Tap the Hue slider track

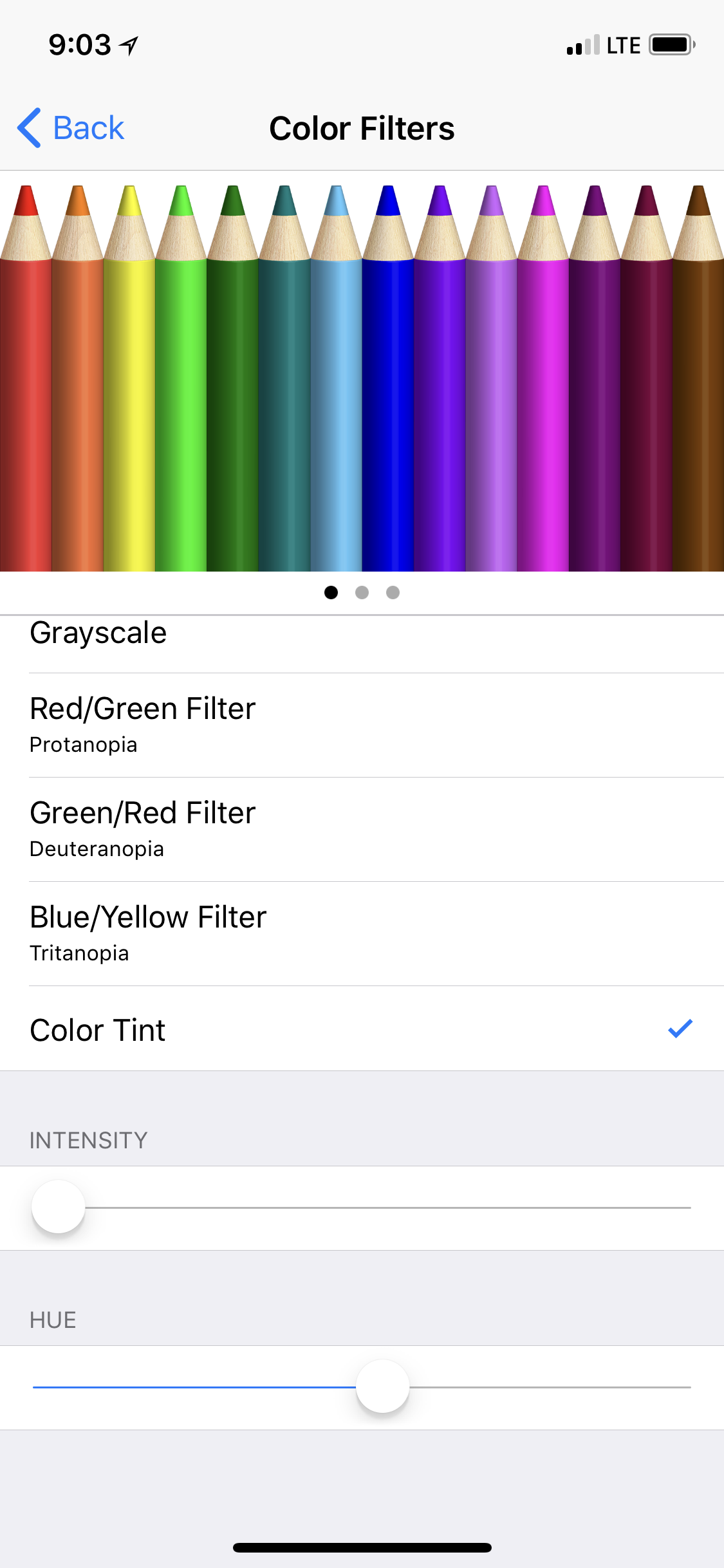362,1387
